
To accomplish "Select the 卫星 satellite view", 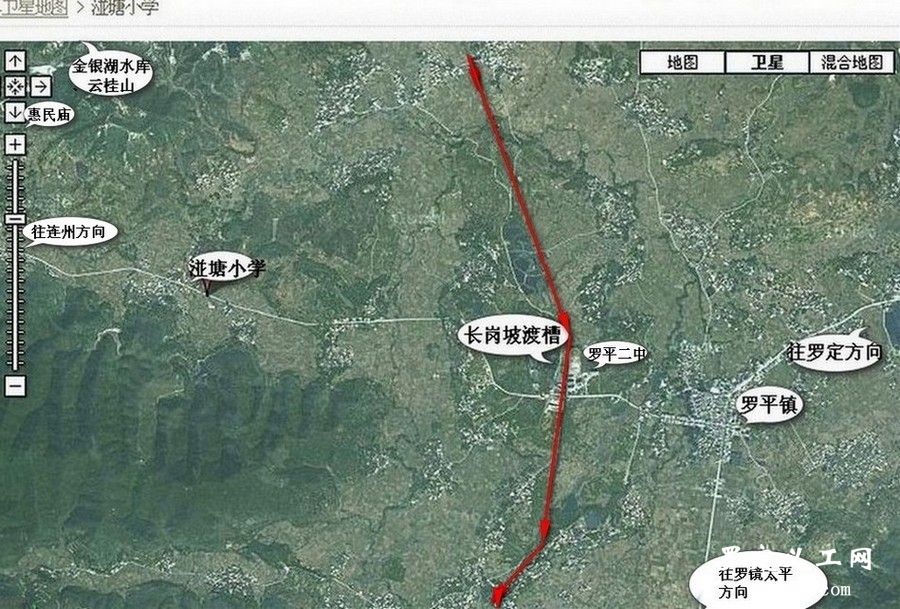I will tap(767, 62).
